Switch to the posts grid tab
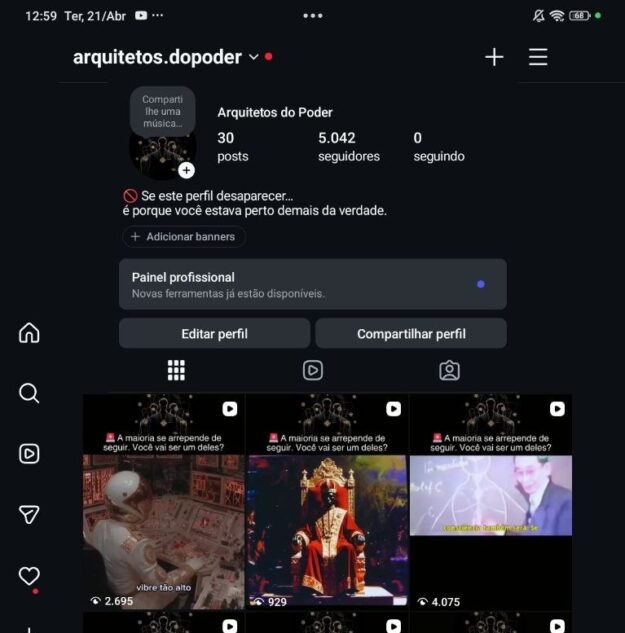The width and height of the screenshot is (625, 633). [x=176, y=370]
